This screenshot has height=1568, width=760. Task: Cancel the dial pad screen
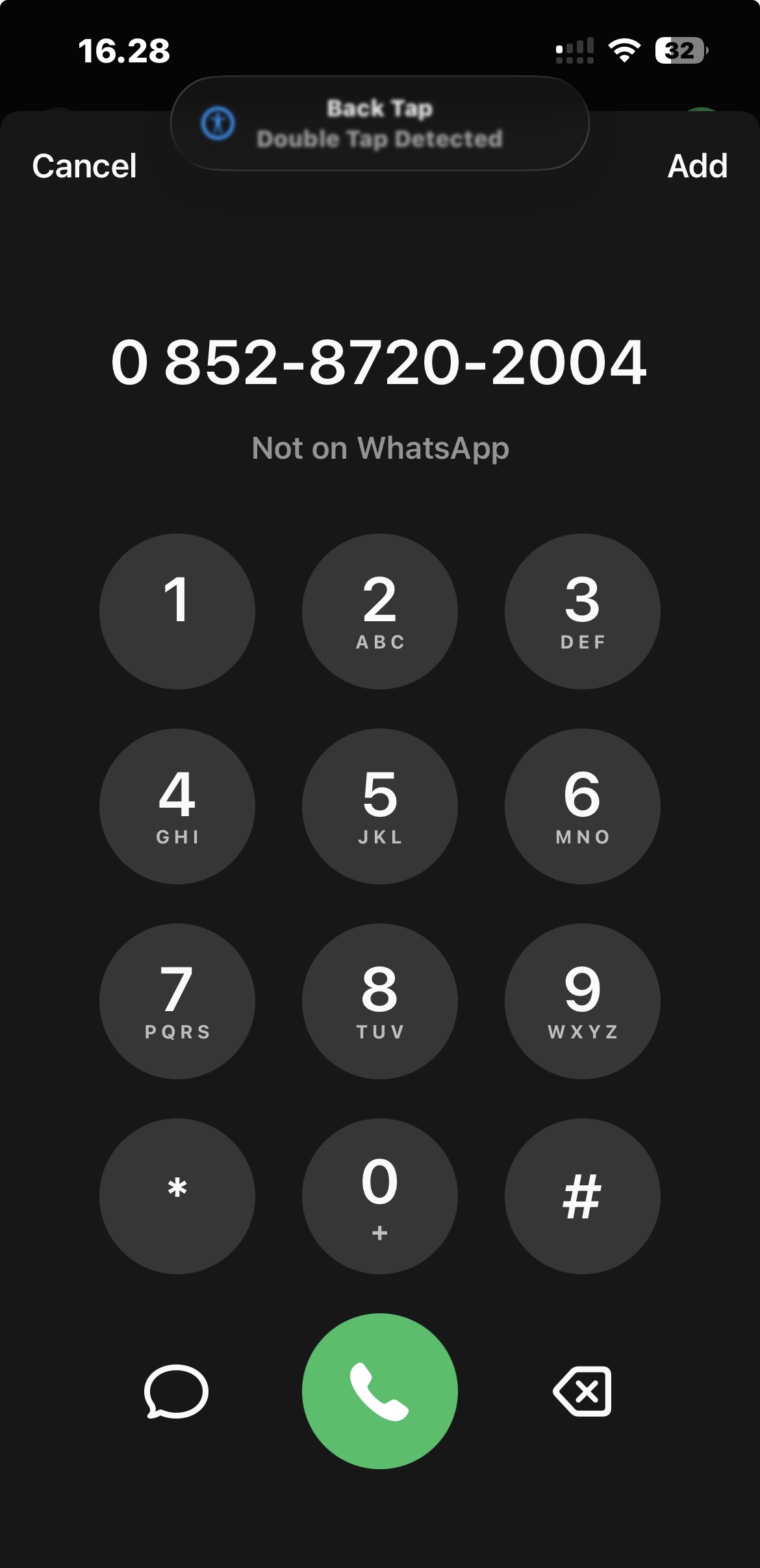(84, 166)
